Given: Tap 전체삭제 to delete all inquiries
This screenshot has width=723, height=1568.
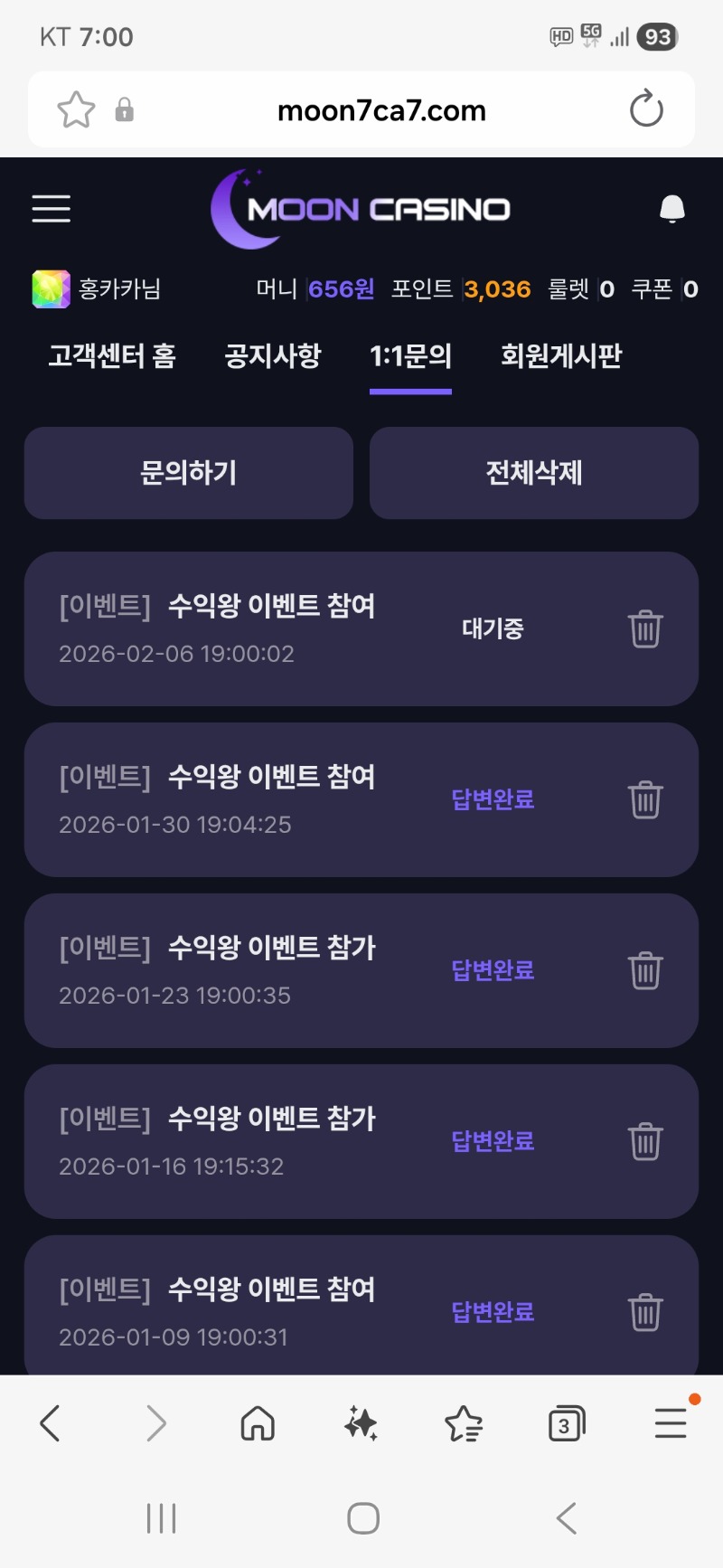Looking at the screenshot, I should [x=533, y=473].
